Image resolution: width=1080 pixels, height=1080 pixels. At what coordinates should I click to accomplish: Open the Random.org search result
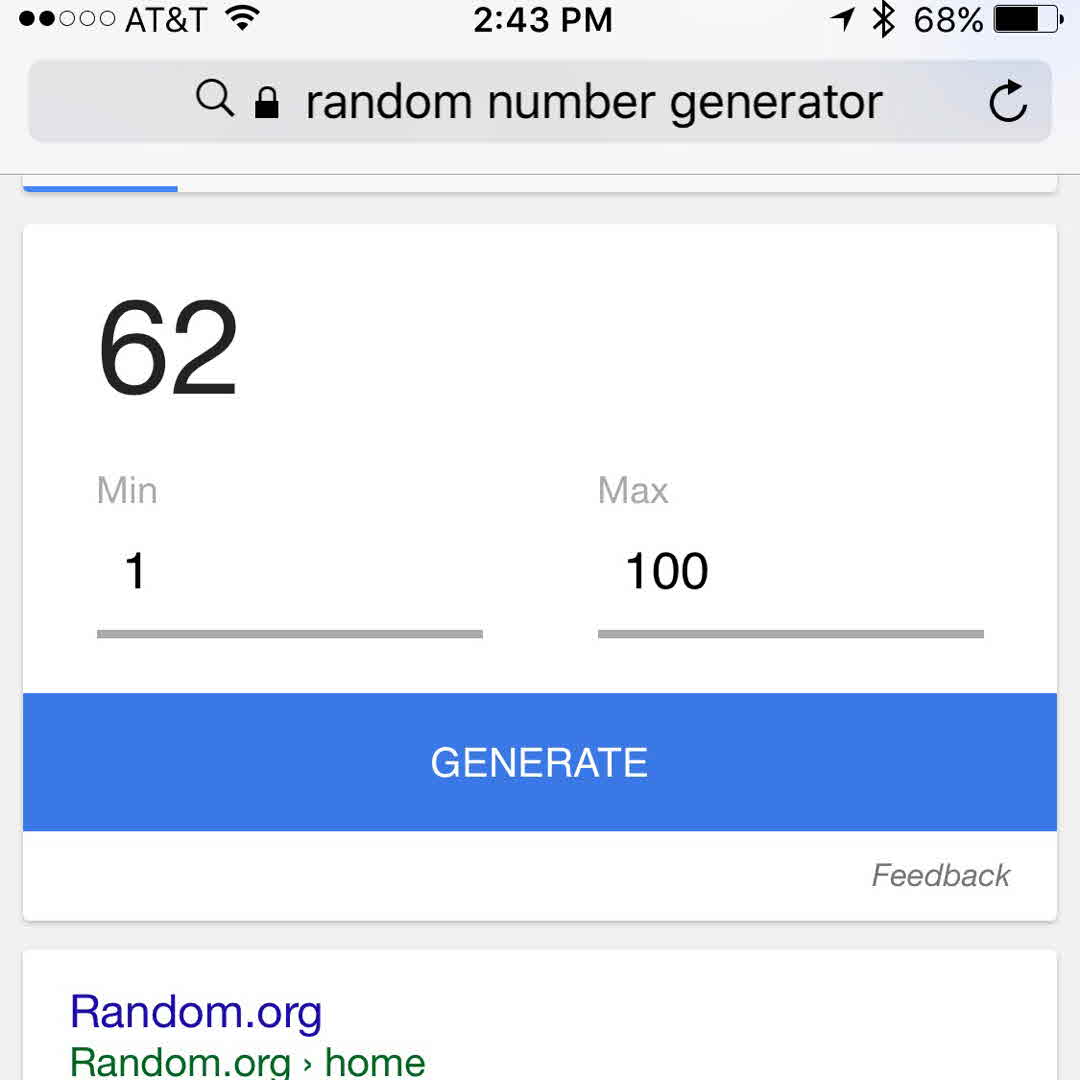(x=196, y=1012)
